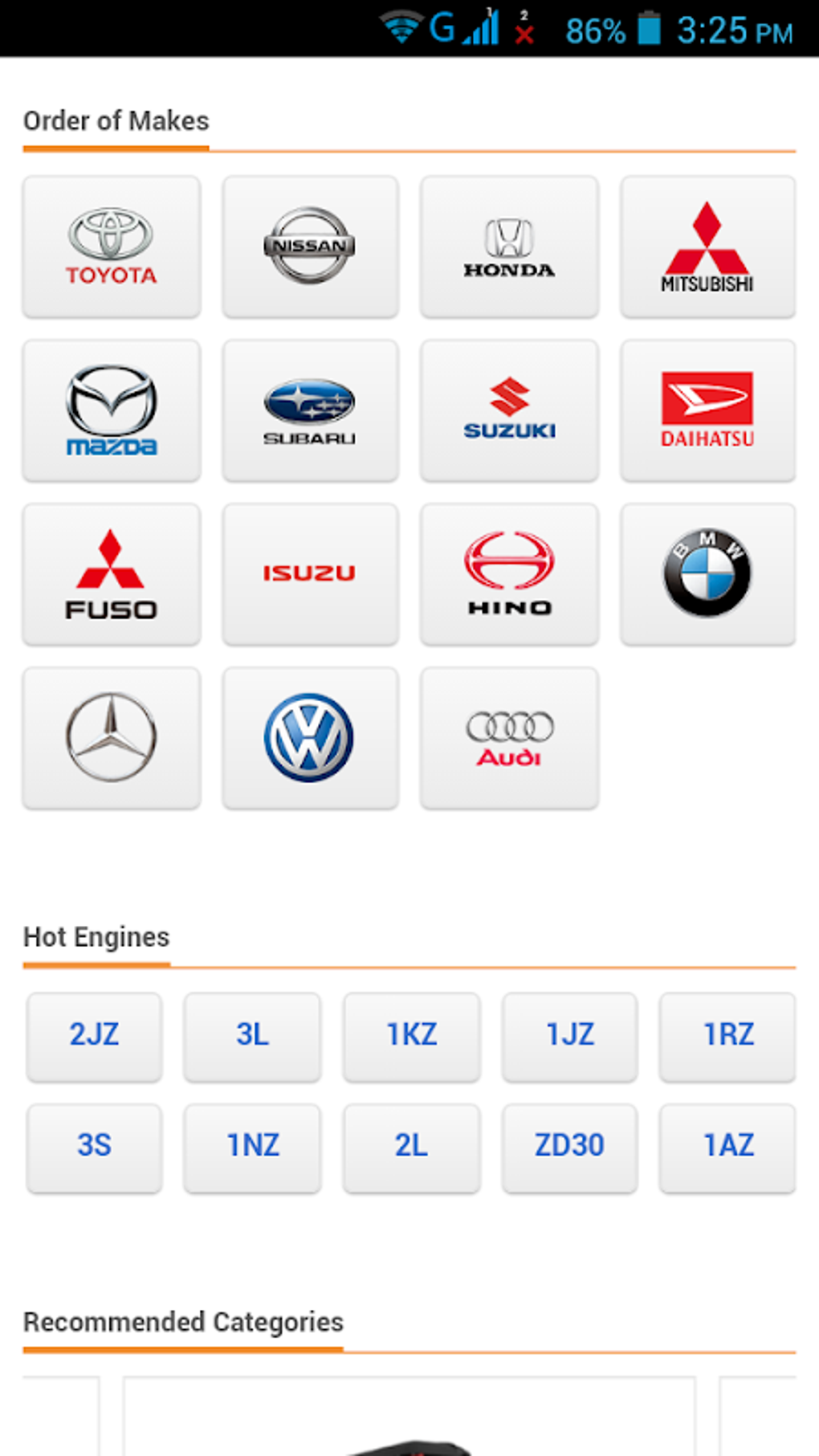
Task: Open the ZD30 engine
Action: tap(569, 1148)
